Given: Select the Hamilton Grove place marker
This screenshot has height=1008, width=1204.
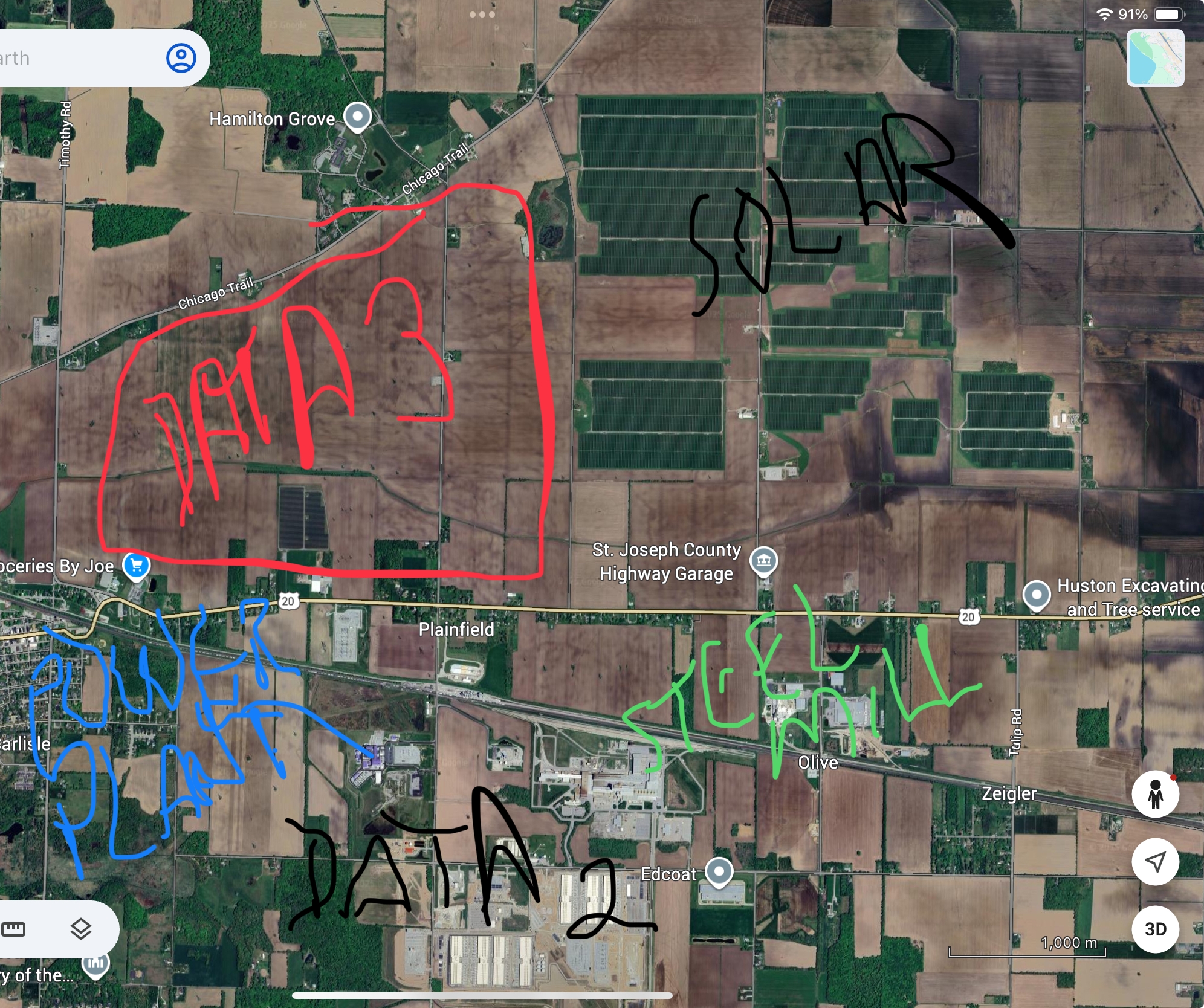Looking at the screenshot, I should pos(357,115).
